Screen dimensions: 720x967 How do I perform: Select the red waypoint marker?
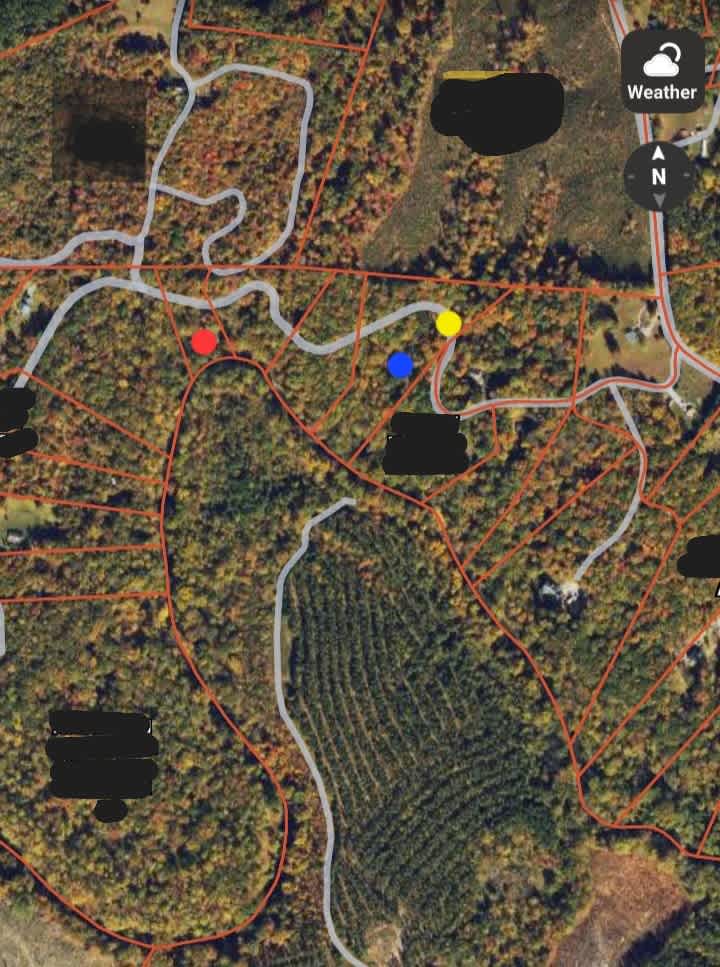pos(205,341)
